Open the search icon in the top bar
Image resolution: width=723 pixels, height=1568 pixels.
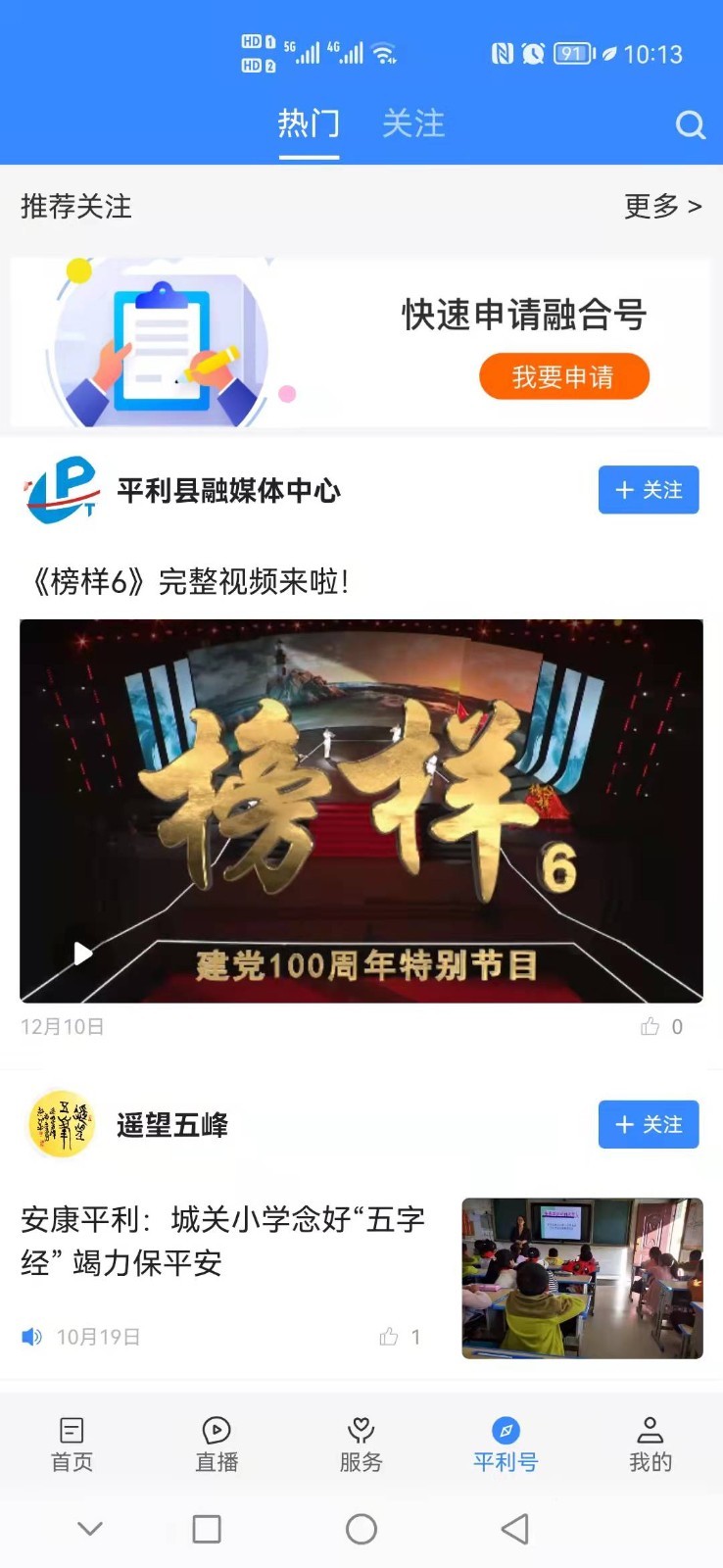690,125
